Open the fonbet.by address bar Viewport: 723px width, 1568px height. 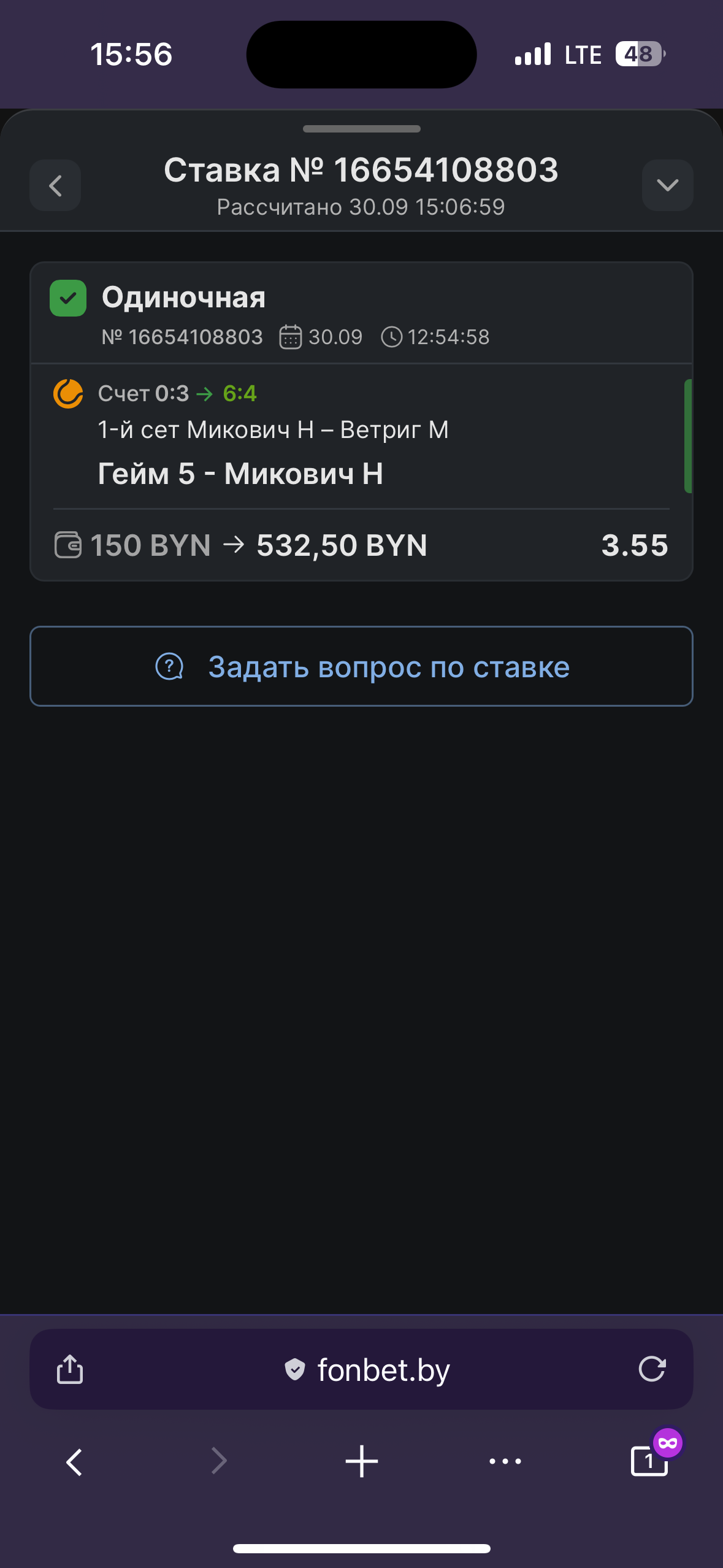pos(368,1369)
